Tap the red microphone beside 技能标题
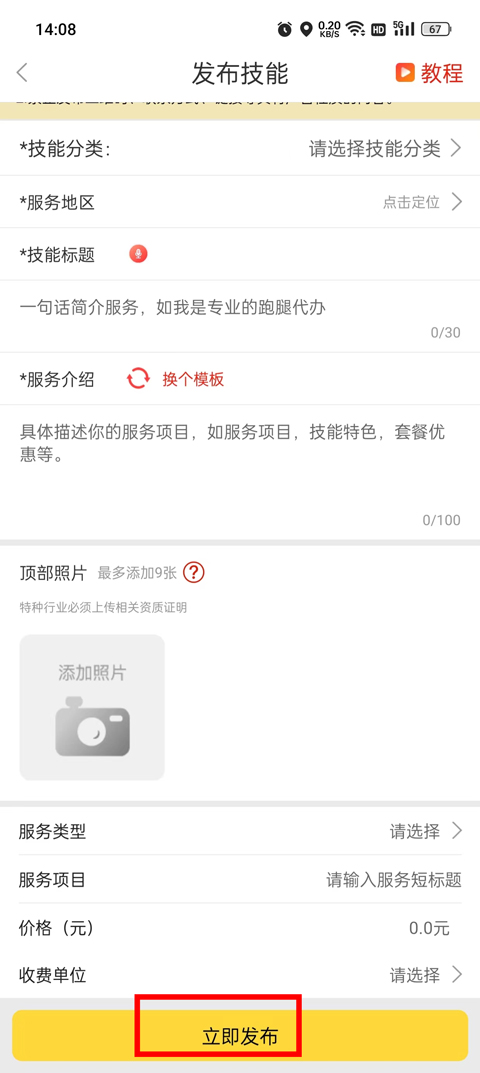 pyautogui.click(x=138, y=255)
